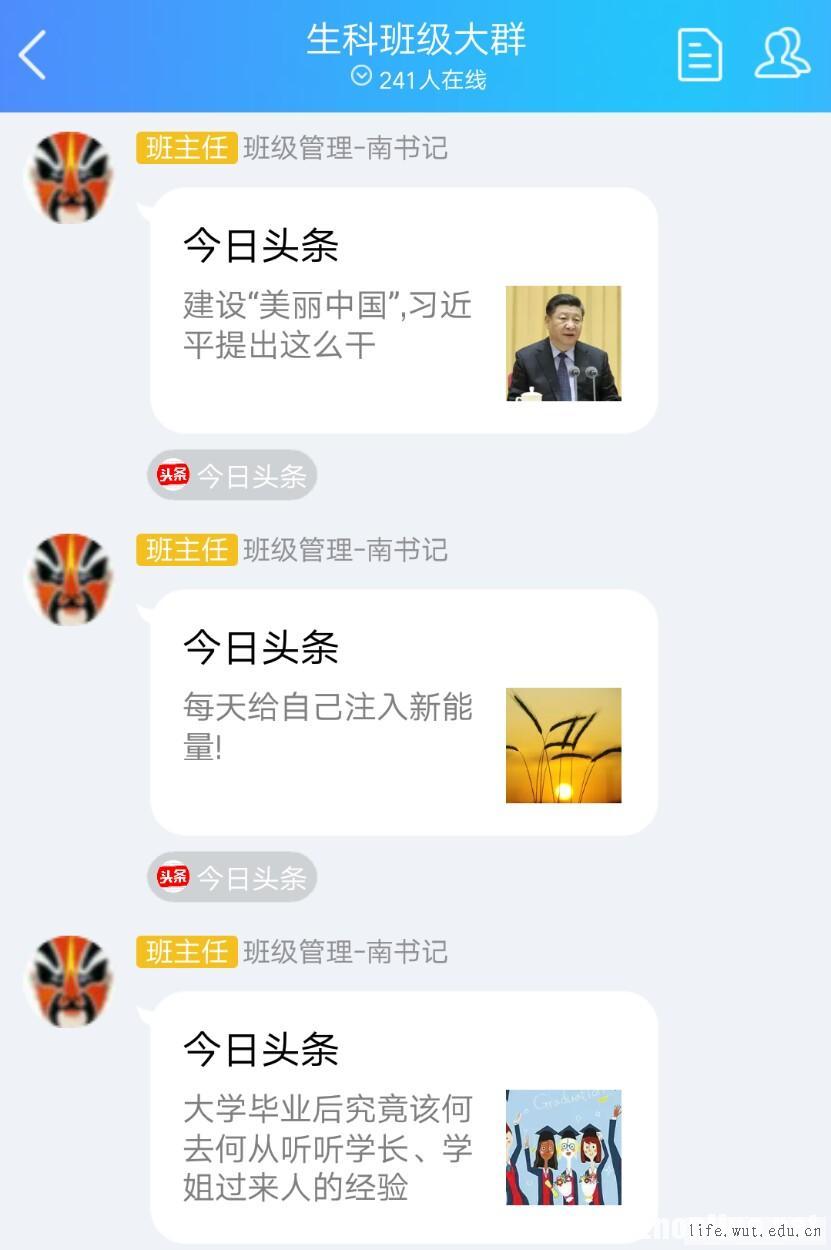This screenshot has width=831, height=1250.
Task: Go back from 生科班级大群 chat
Action: 34,54
